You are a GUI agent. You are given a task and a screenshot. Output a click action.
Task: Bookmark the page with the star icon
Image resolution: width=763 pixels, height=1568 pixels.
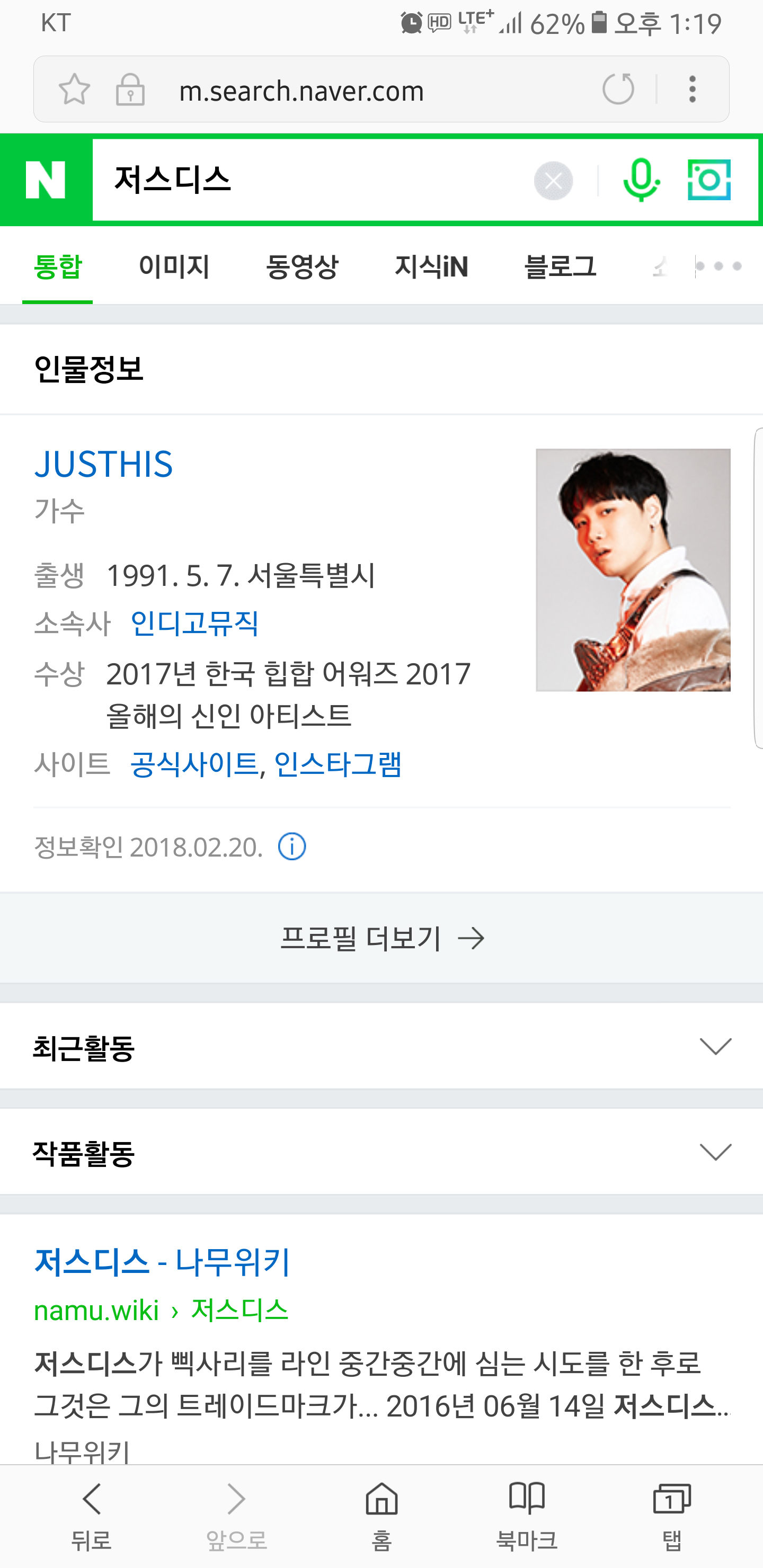pyautogui.click(x=73, y=89)
